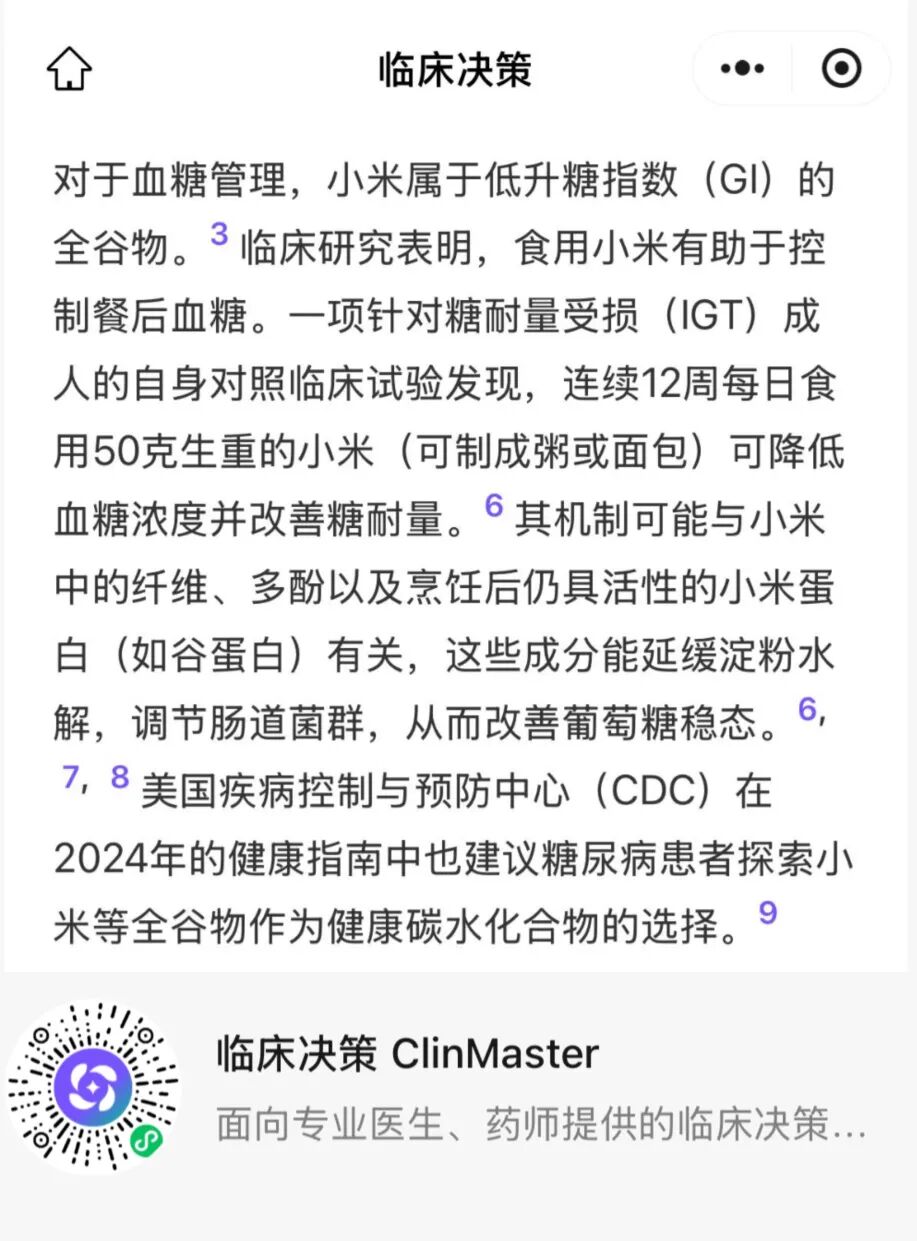Open the three-dot more menu
Viewport: 917px width, 1241px height.
coord(742,69)
